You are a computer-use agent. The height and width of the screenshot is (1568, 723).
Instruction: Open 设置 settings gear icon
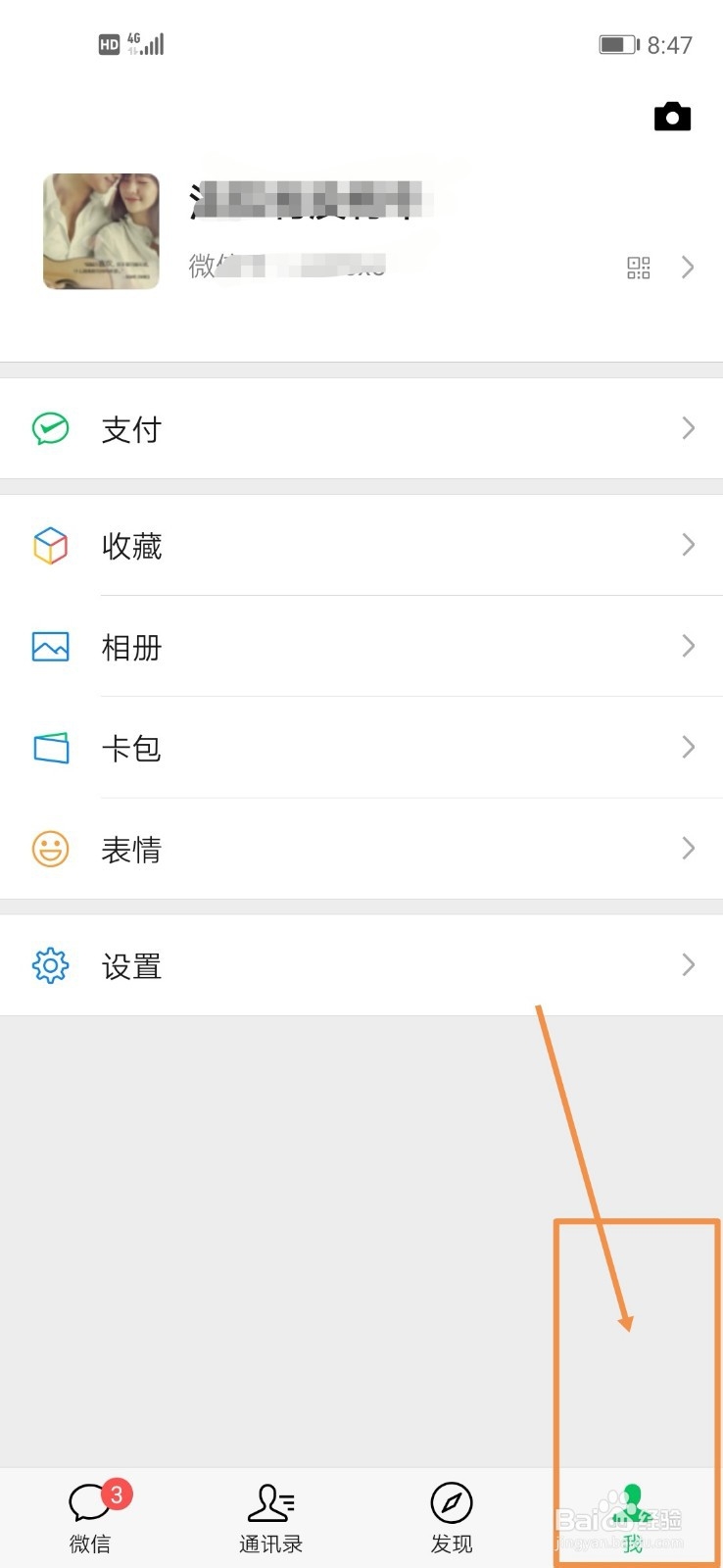[x=50, y=965]
